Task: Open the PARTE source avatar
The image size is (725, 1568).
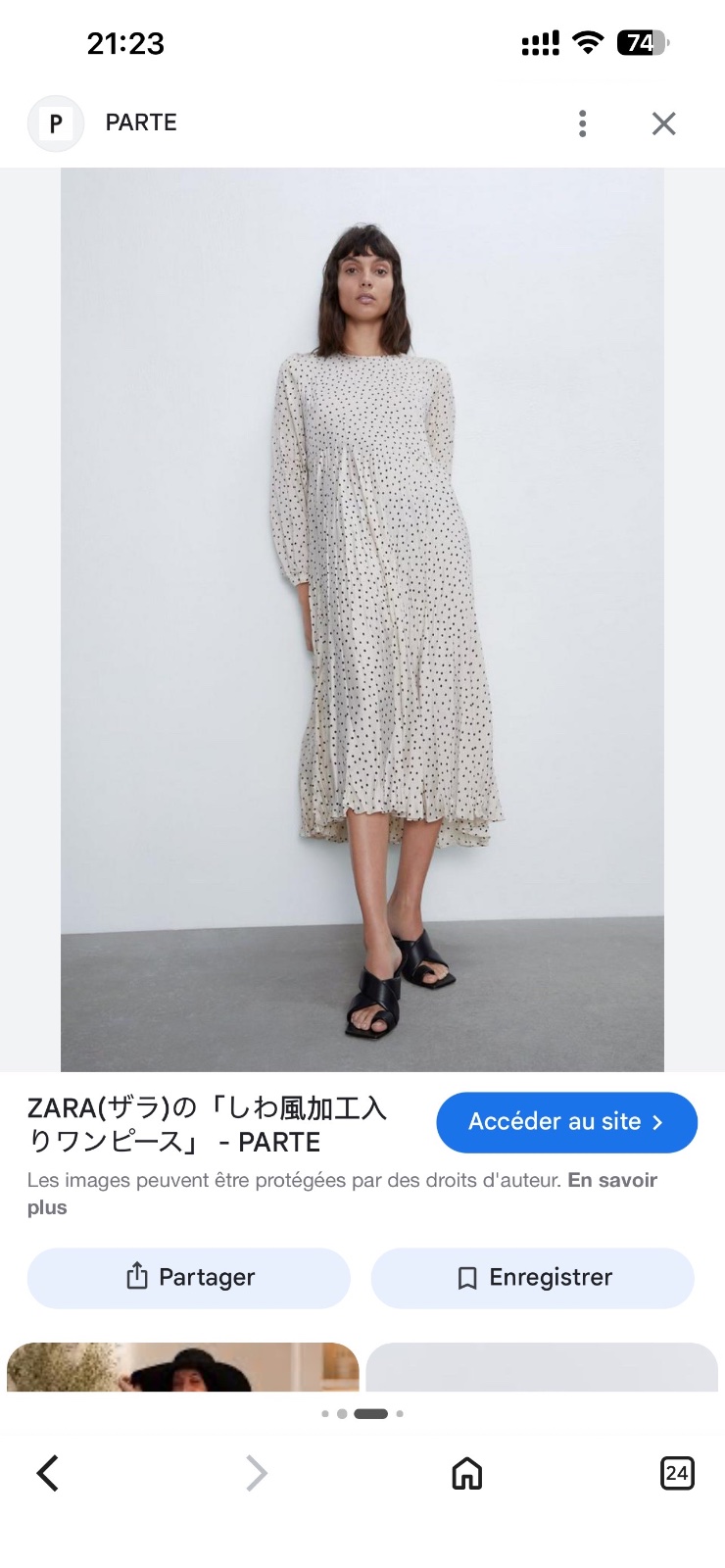Action: (x=56, y=123)
